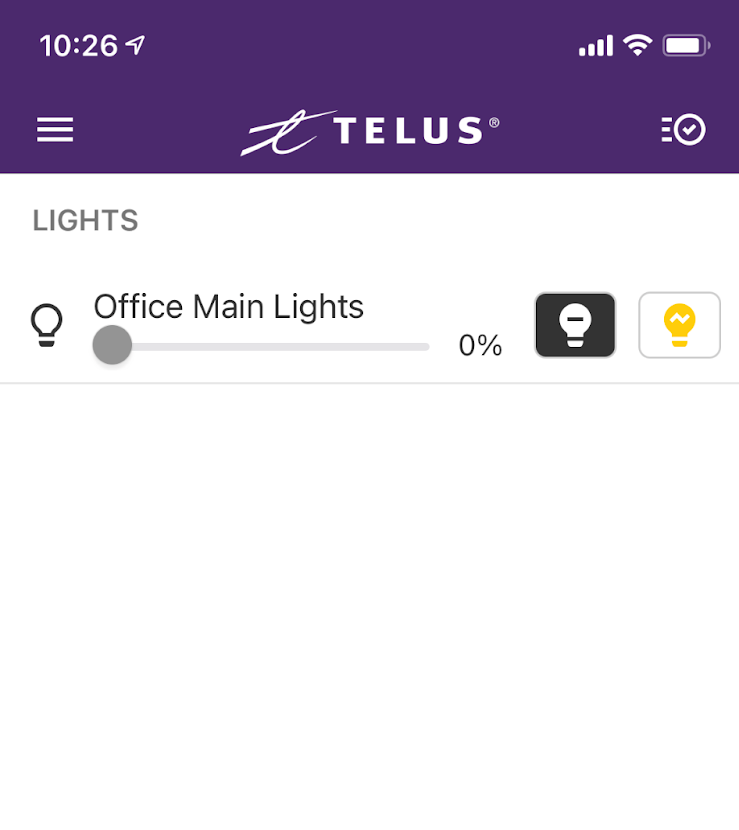Turn on Office Main Lights with yellow bulb button
The height and width of the screenshot is (830, 739).
click(679, 325)
